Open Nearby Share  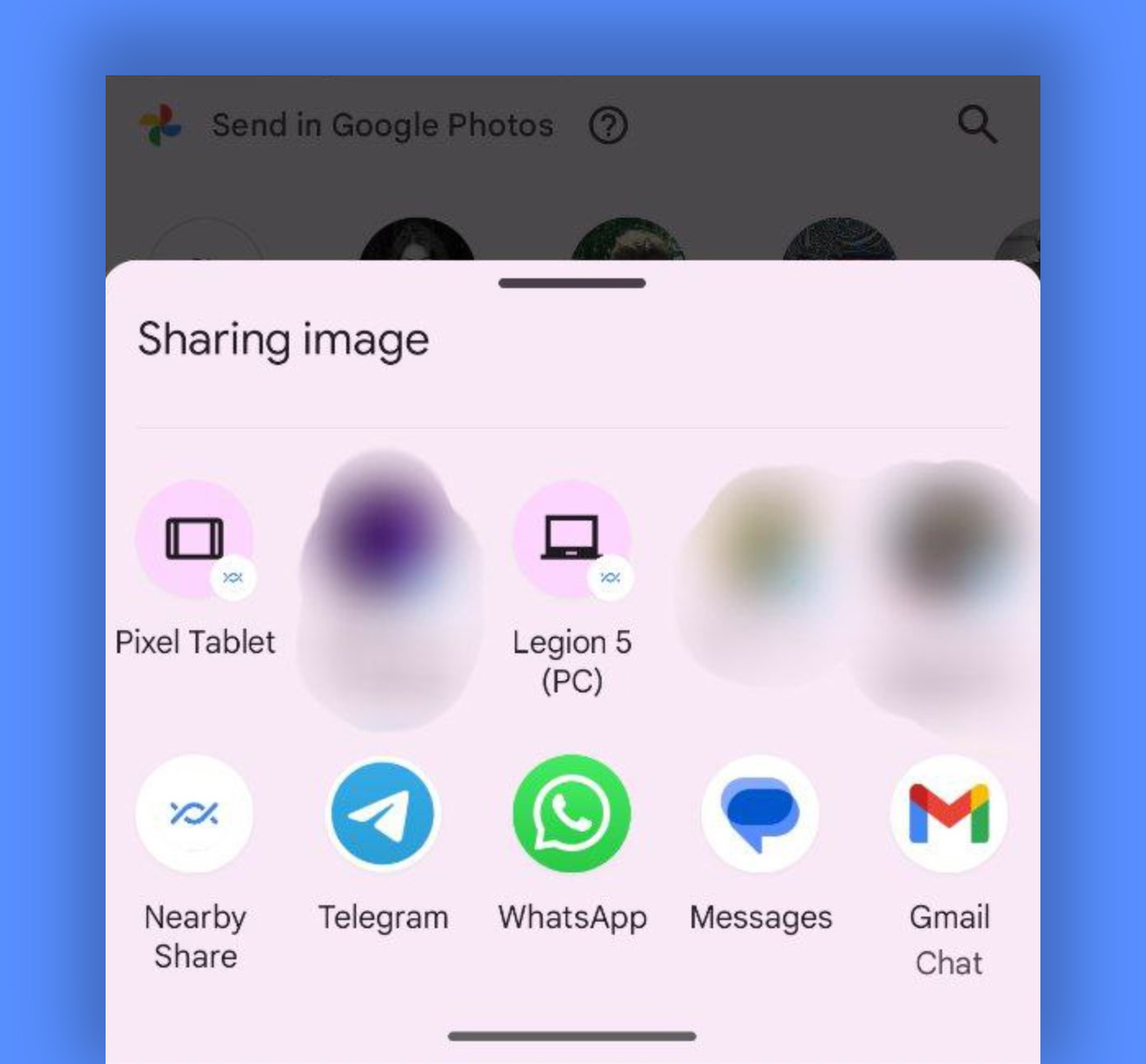195,814
